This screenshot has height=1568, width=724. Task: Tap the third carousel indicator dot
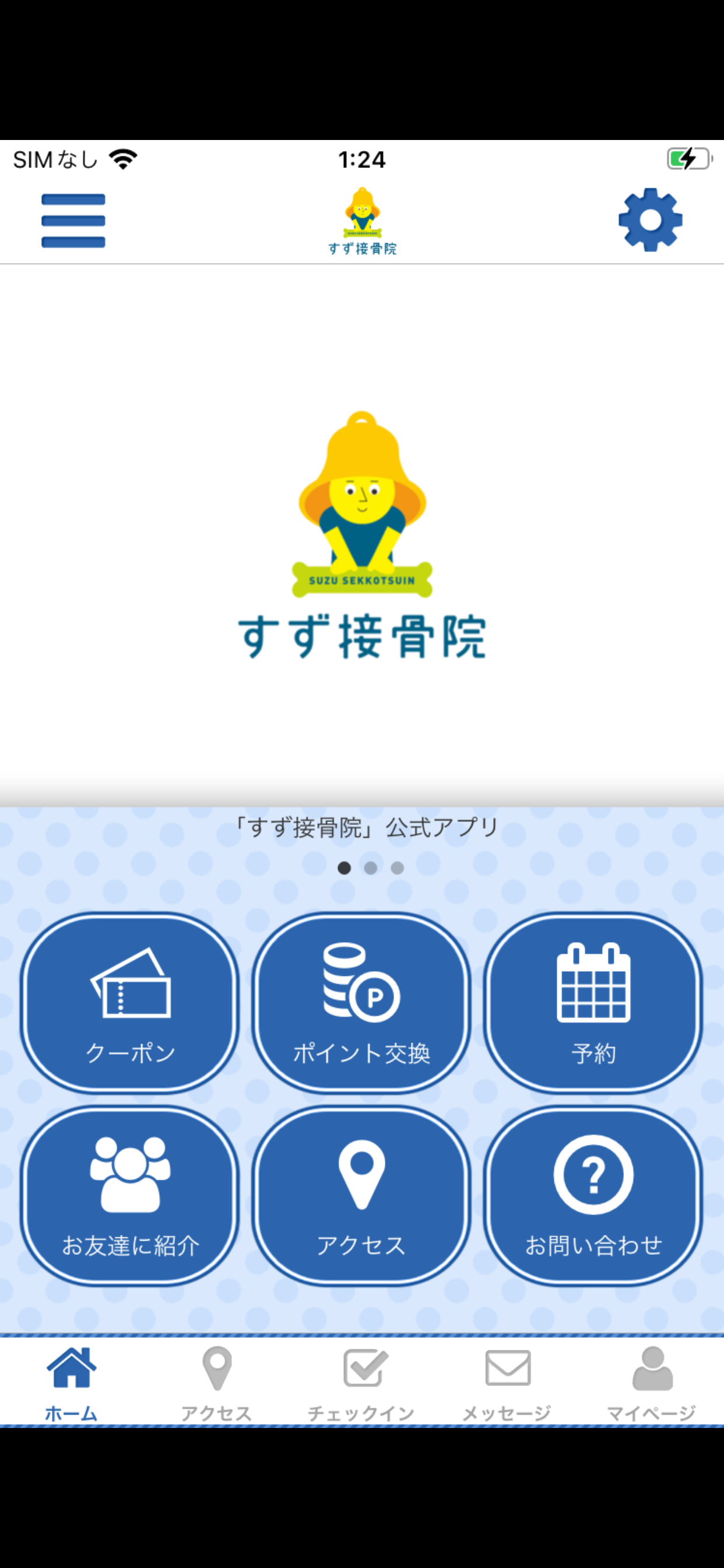pyautogui.click(x=398, y=869)
